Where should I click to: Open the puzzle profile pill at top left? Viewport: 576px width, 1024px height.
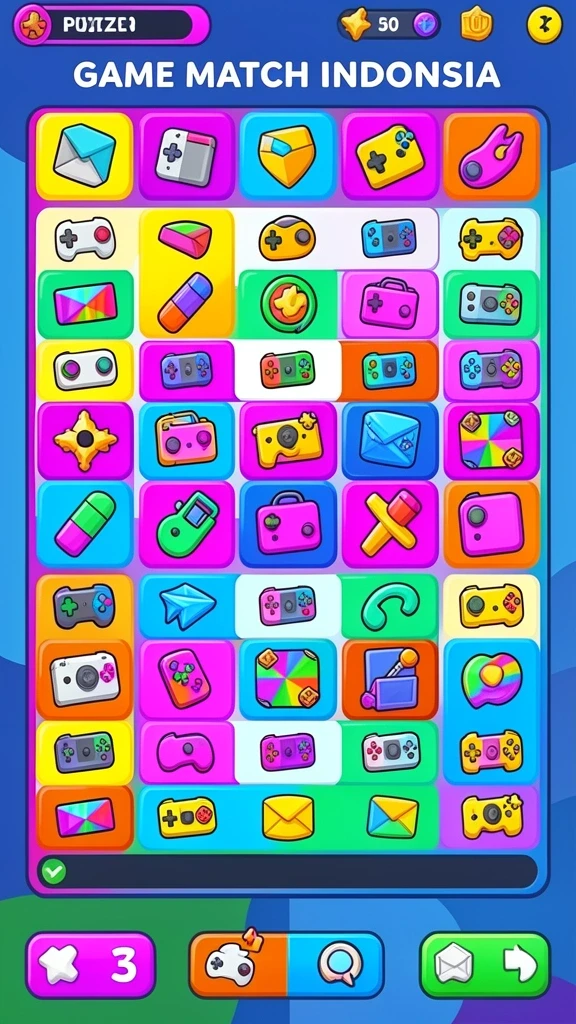click(x=112, y=25)
